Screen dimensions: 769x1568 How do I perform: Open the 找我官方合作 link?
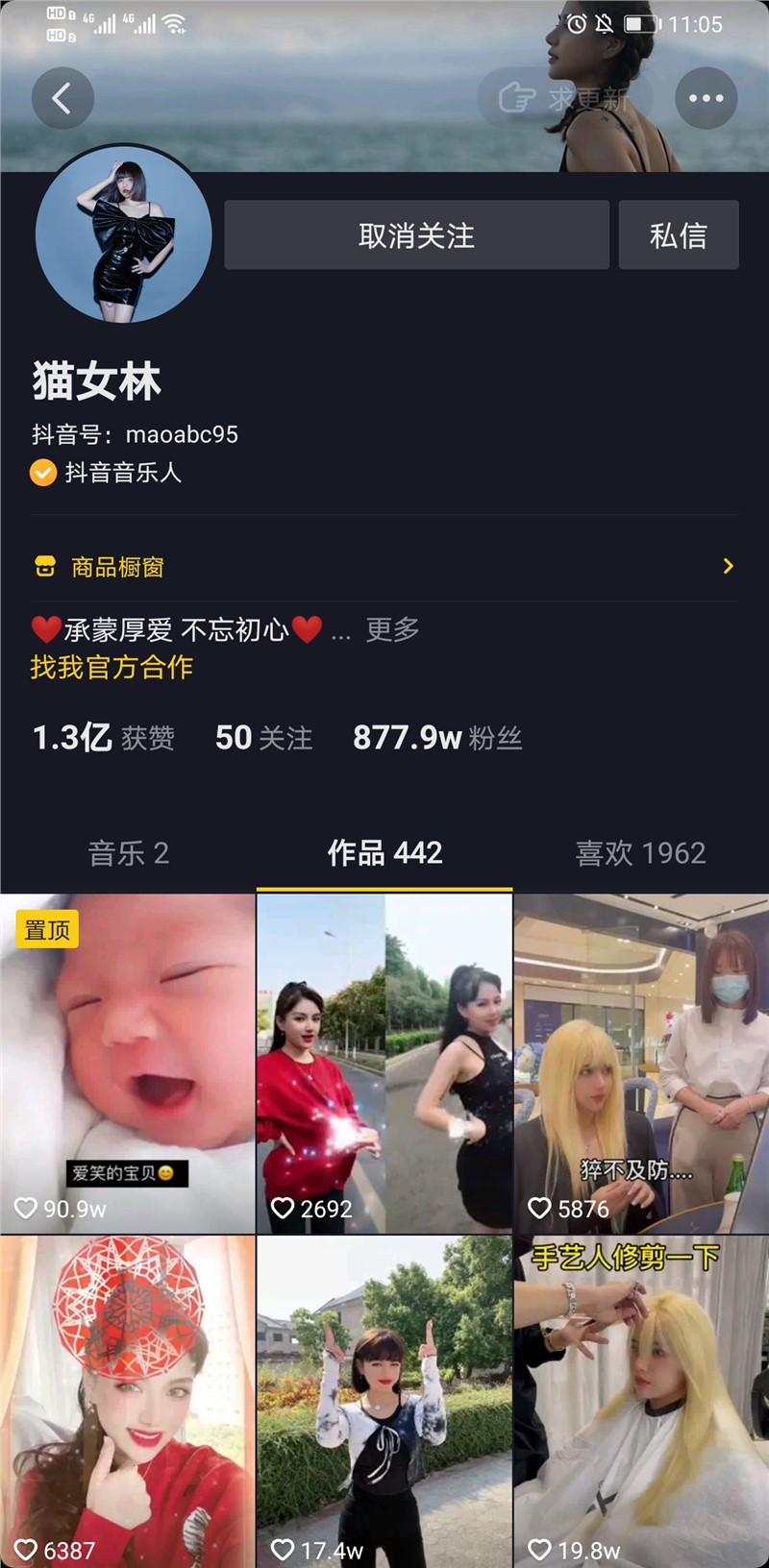coord(112,667)
